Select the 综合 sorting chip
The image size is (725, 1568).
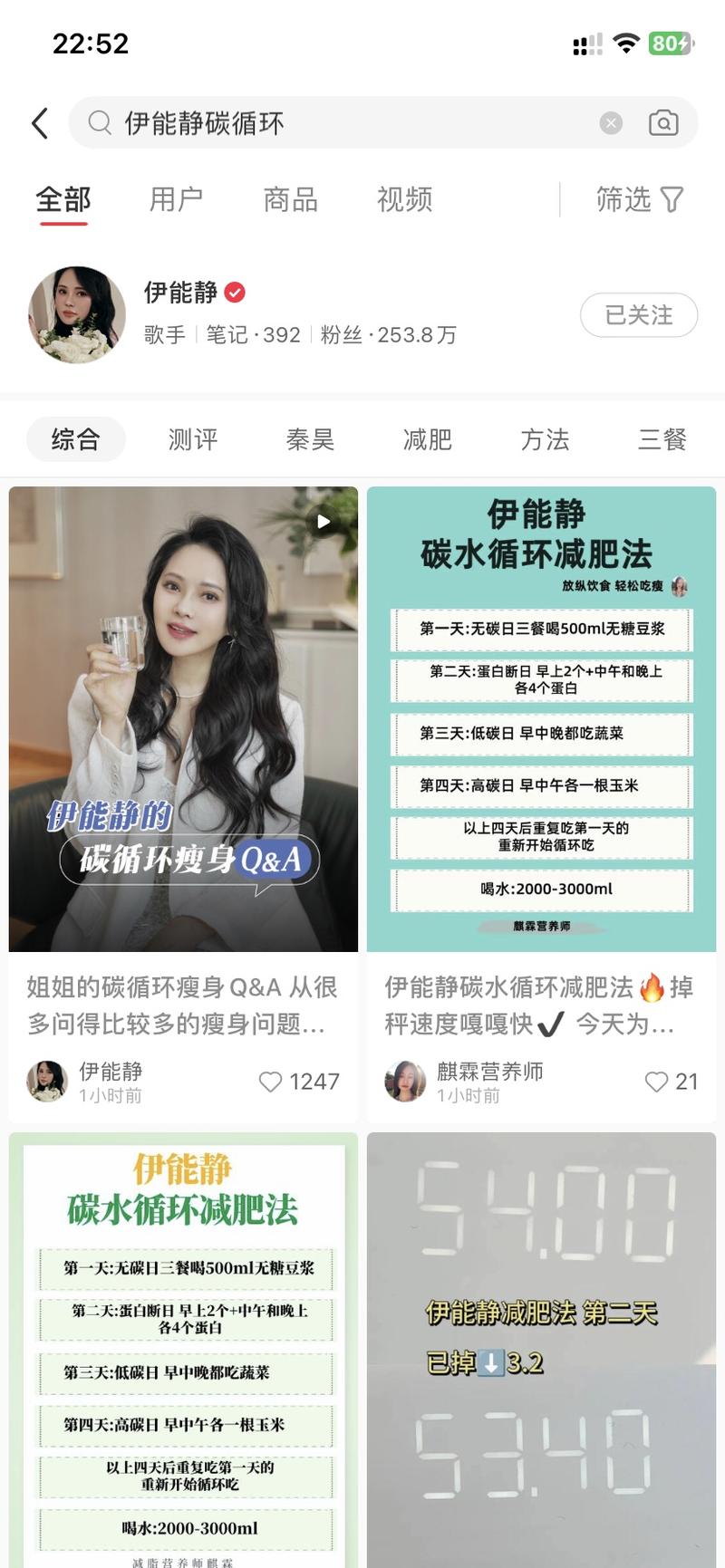pyautogui.click(x=76, y=438)
